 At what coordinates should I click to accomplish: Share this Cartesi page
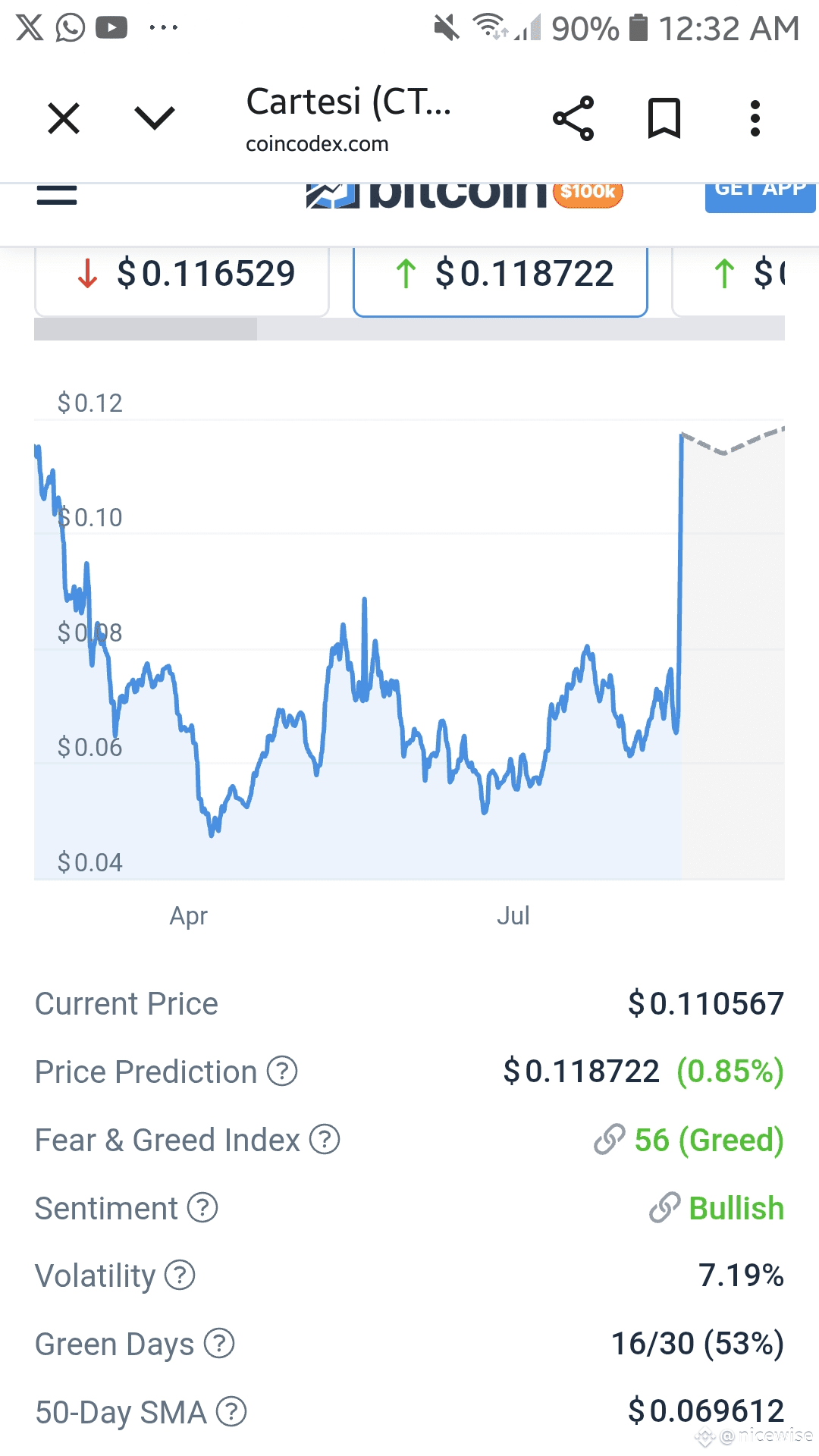click(573, 118)
